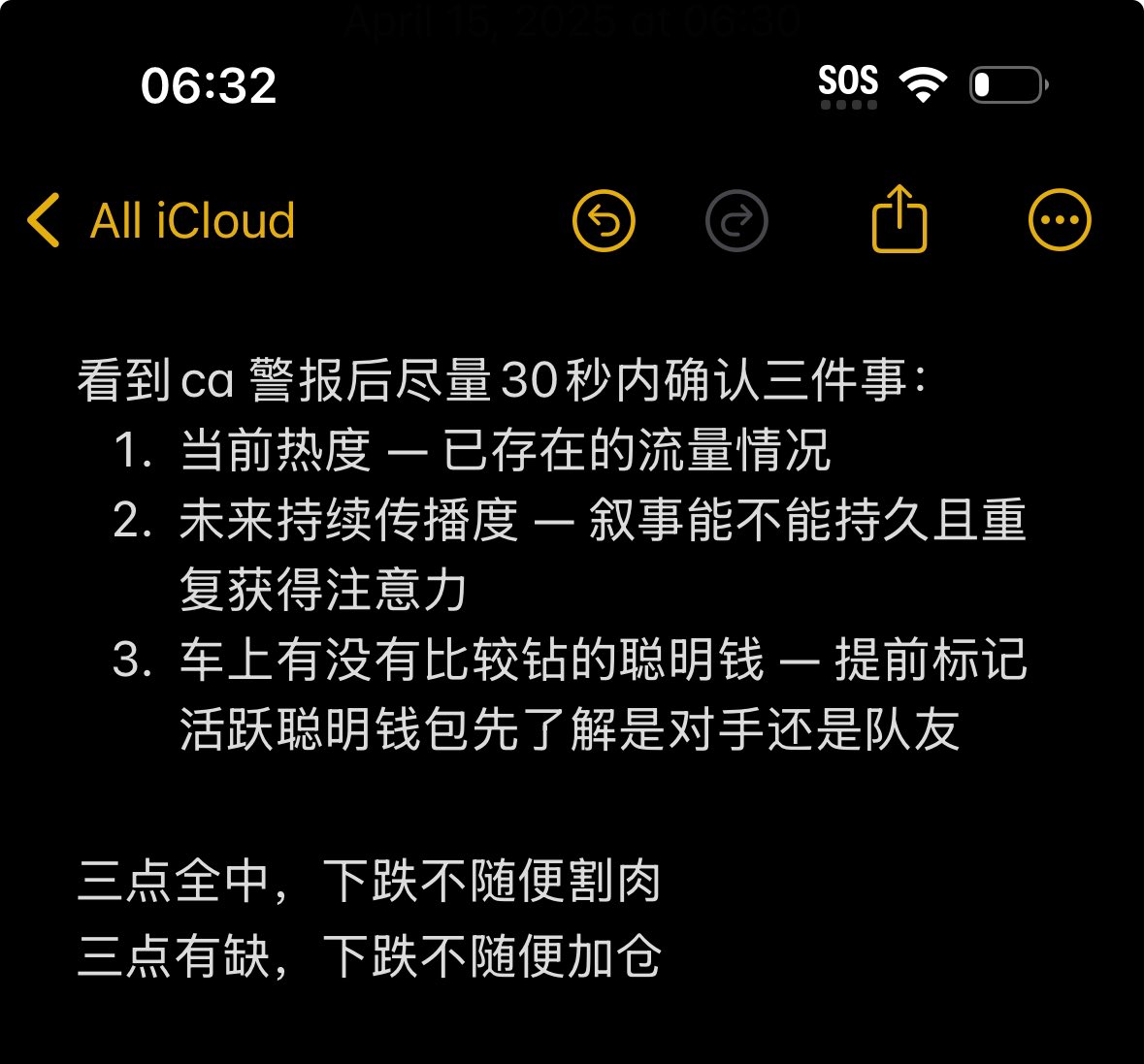
Task: Redo the last edit
Action: point(736,220)
